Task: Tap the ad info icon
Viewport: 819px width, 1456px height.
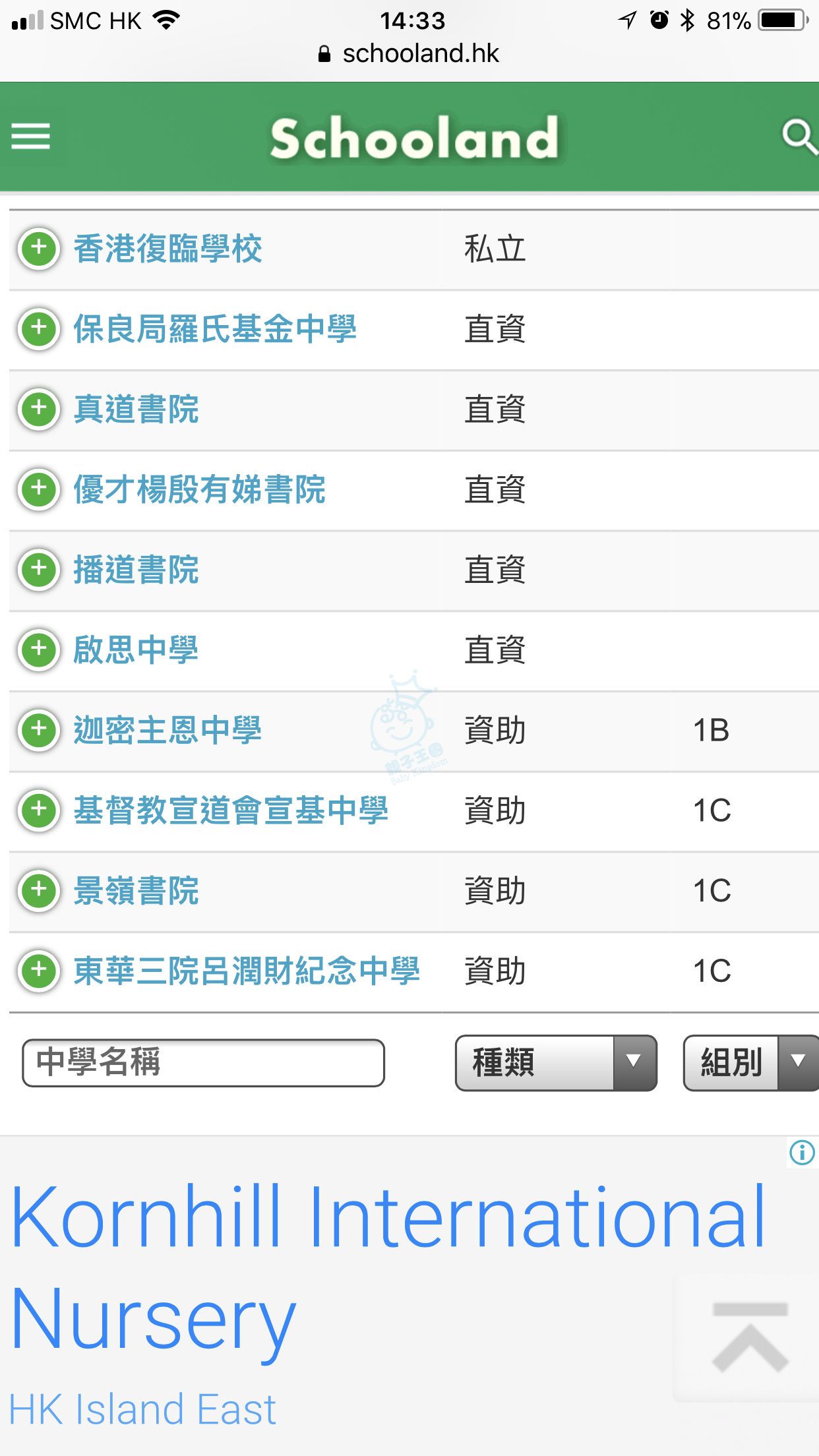Action: click(x=802, y=1153)
